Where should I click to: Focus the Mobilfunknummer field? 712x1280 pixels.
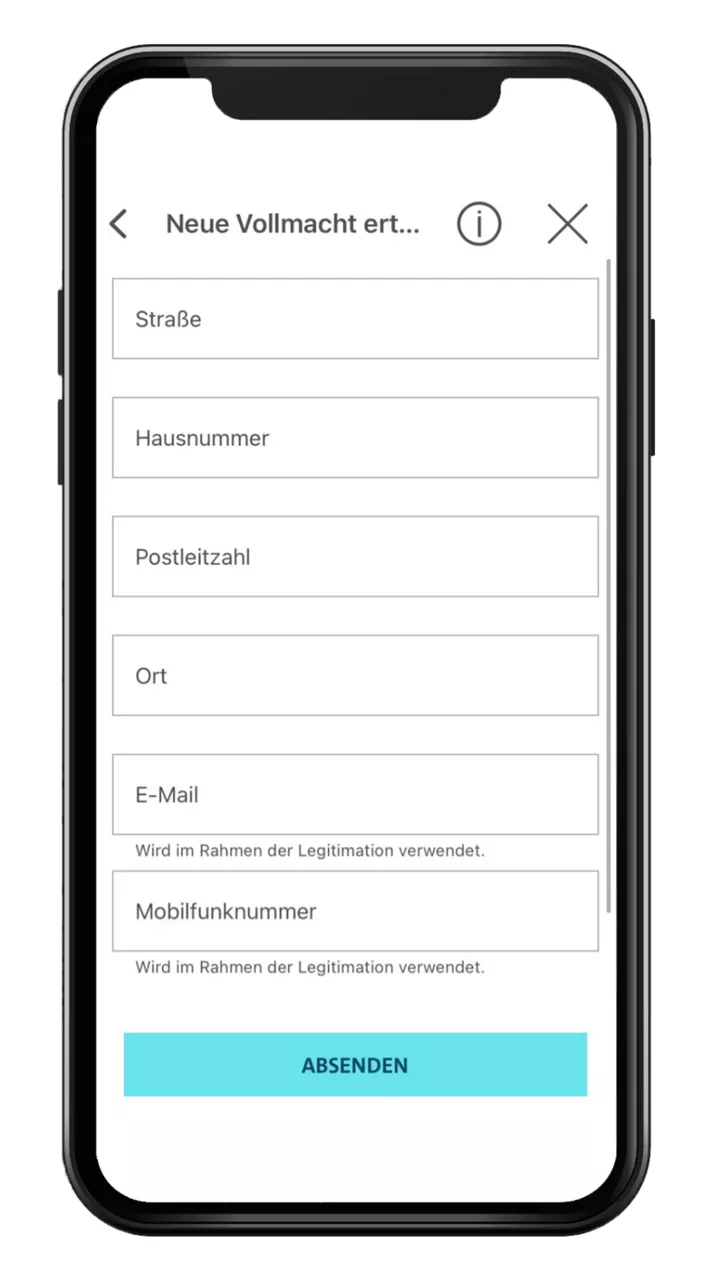click(x=355, y=911)
